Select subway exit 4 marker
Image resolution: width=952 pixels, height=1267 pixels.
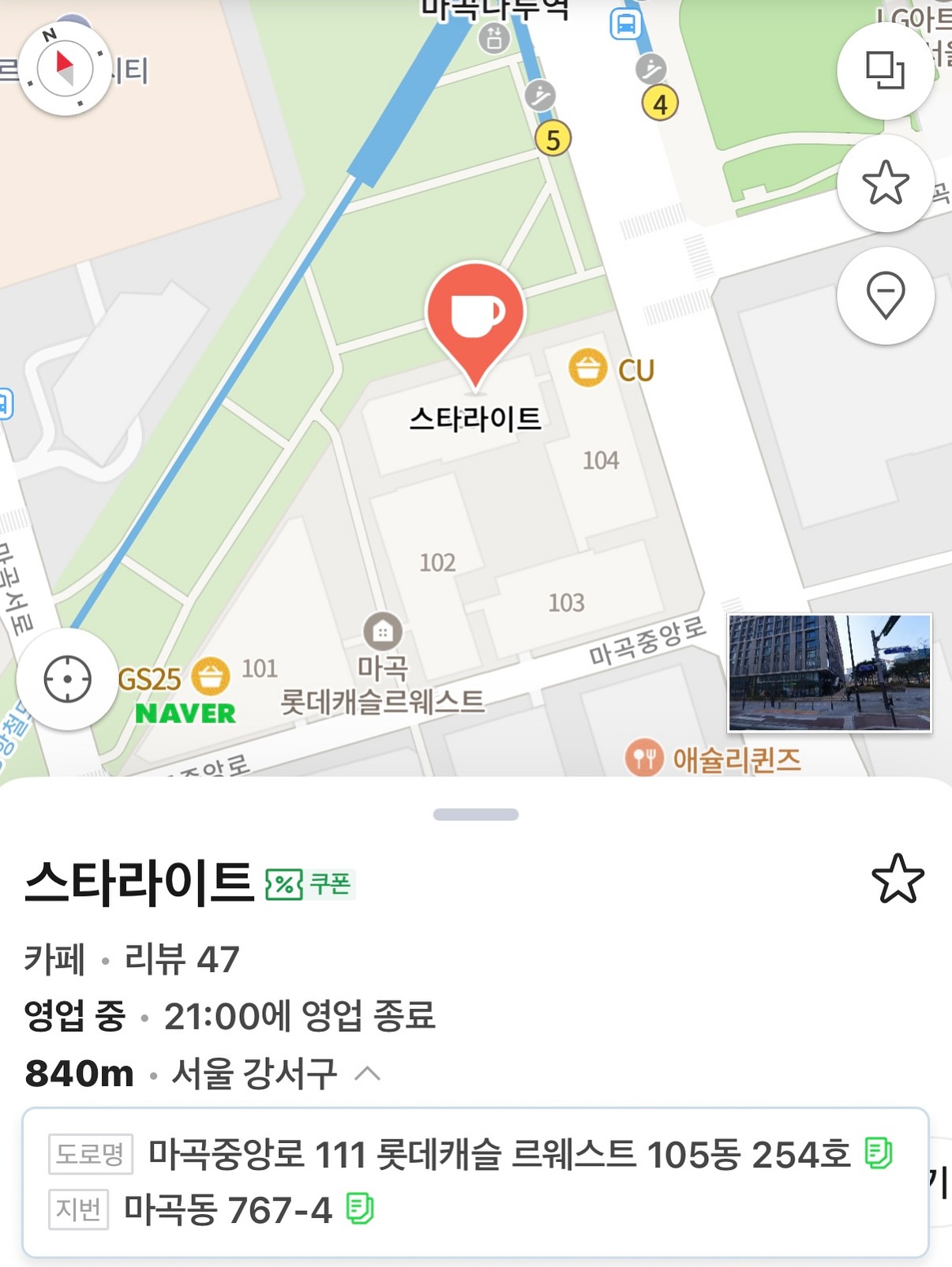(660, 103)
